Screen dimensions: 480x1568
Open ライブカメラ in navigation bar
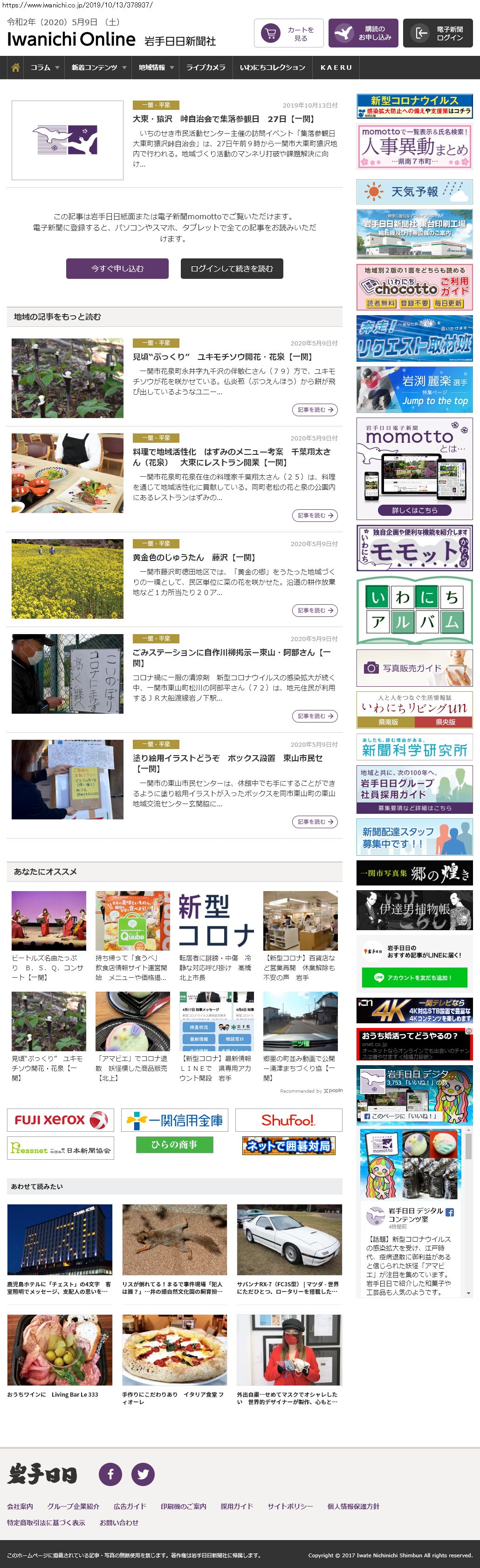coord(206,68)
